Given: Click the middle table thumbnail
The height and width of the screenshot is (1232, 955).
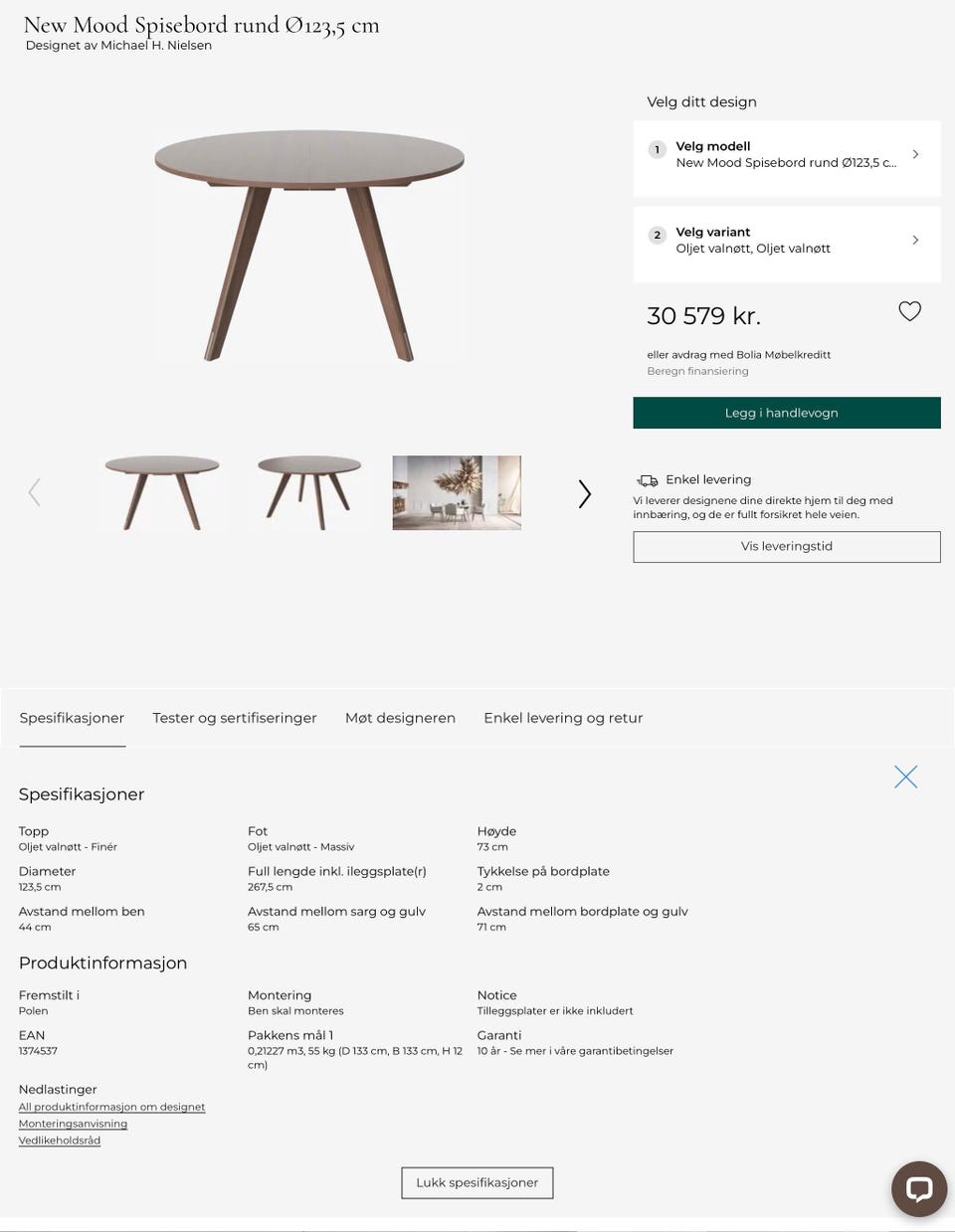Looking at the screenshot, I should pos(309,492).
